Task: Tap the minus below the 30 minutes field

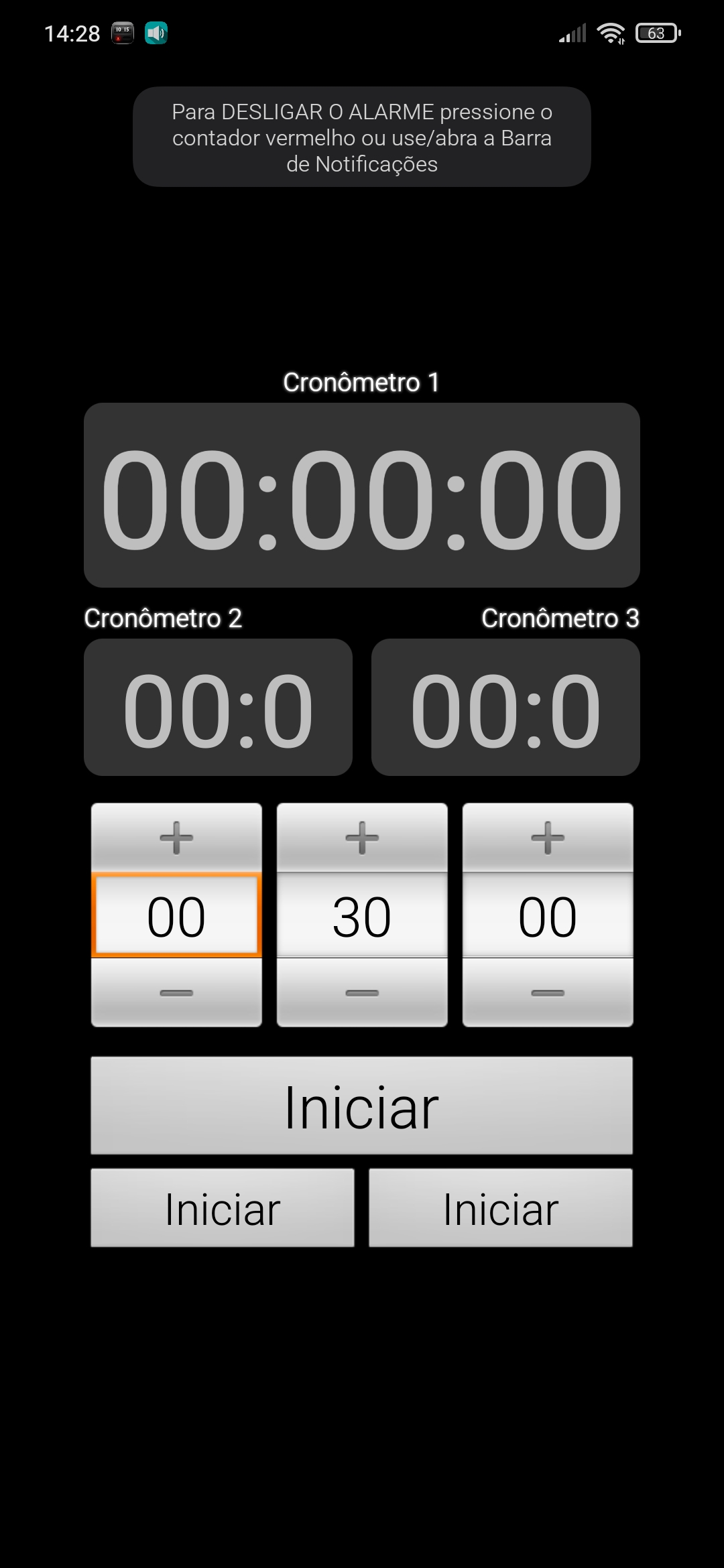Action: 362,992
